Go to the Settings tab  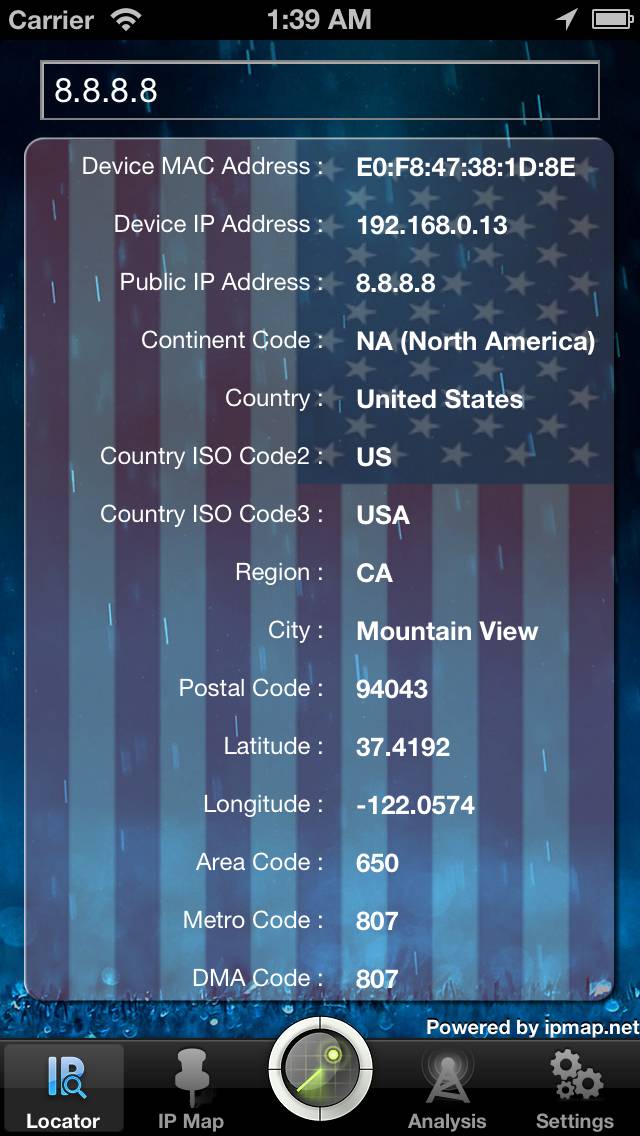pos(575,1088)
